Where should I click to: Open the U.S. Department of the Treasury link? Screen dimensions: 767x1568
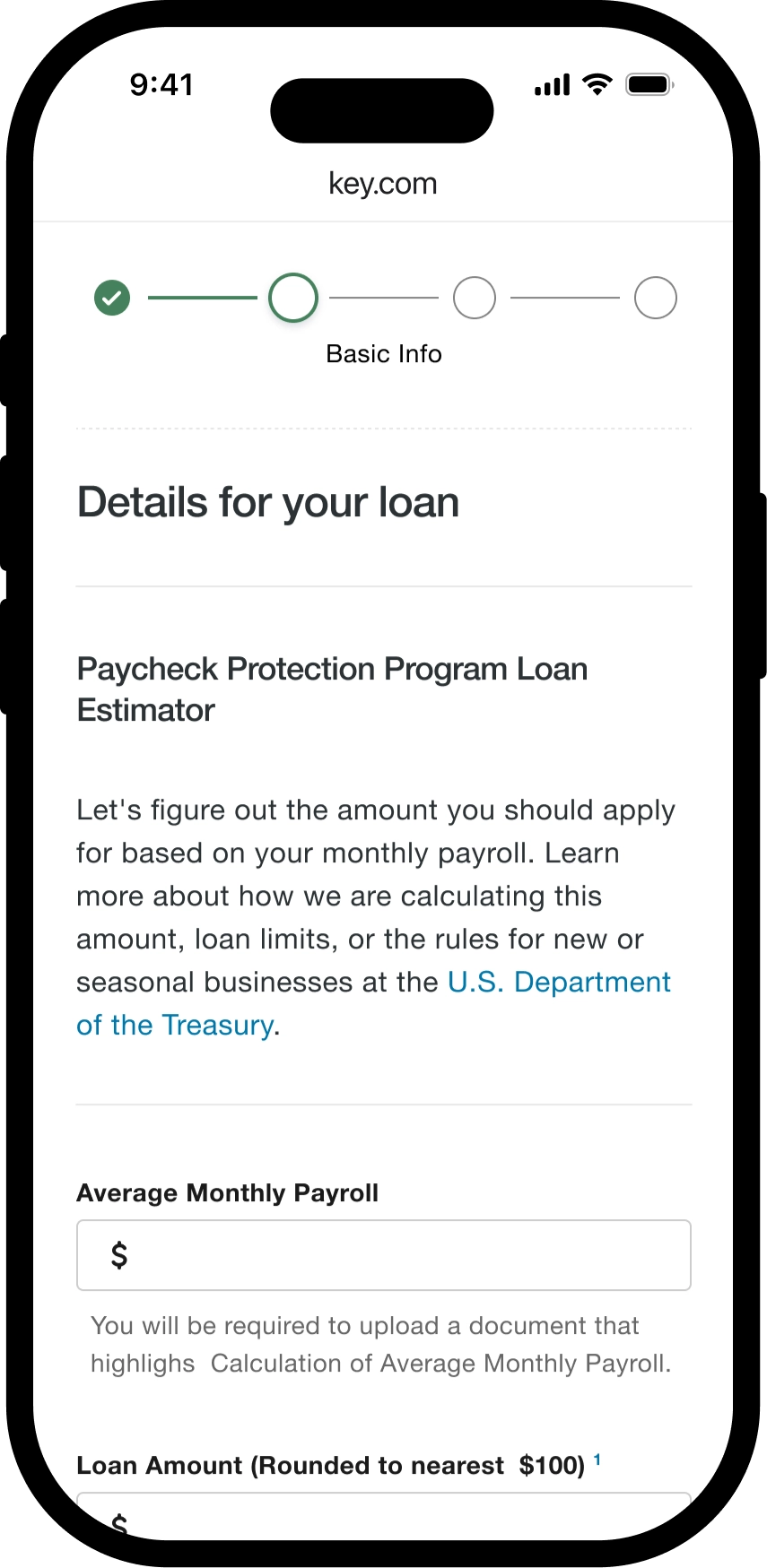[x=558, y=983]
